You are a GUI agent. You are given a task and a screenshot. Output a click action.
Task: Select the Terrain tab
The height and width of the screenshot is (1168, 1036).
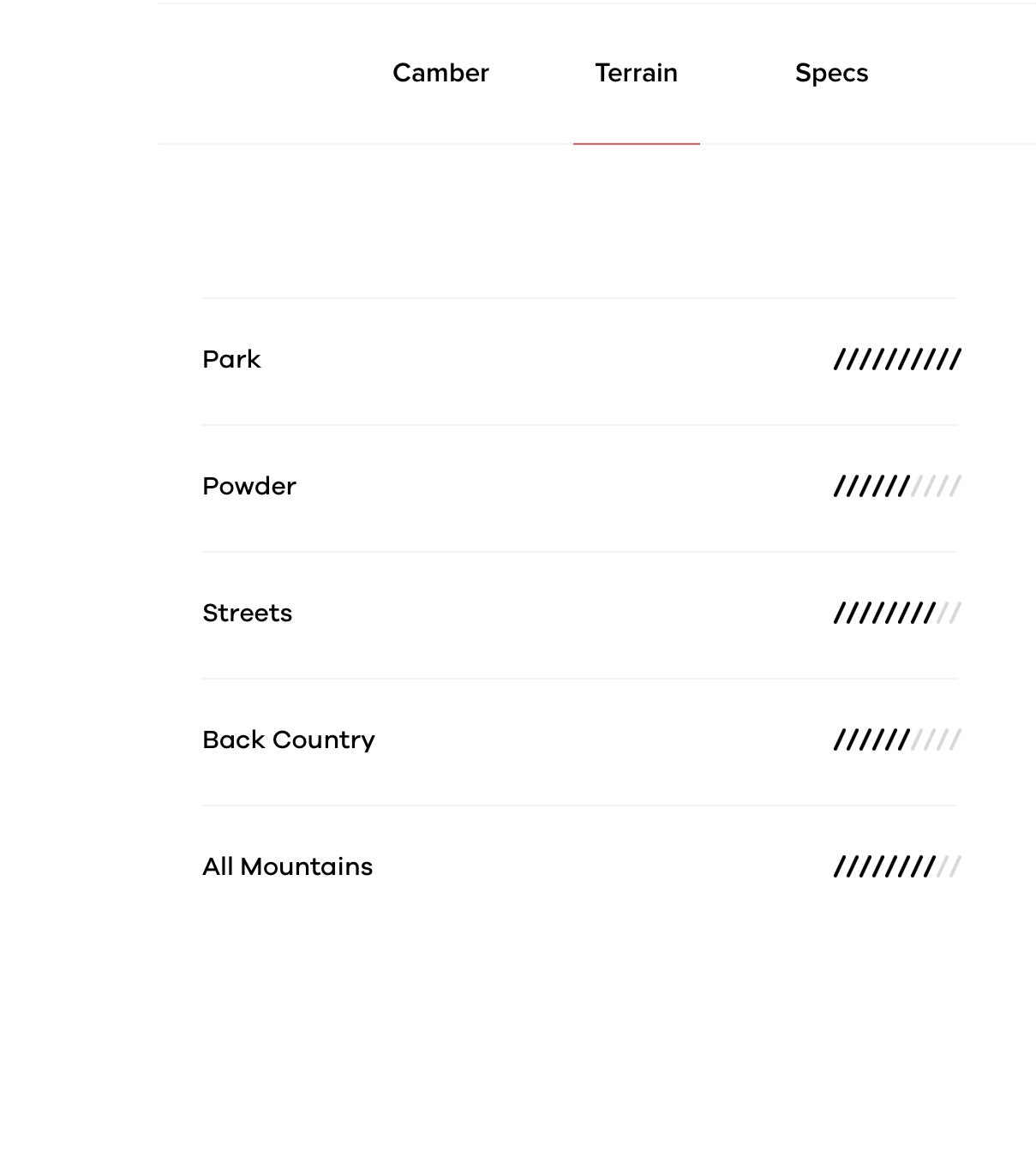tap(636, 74)
